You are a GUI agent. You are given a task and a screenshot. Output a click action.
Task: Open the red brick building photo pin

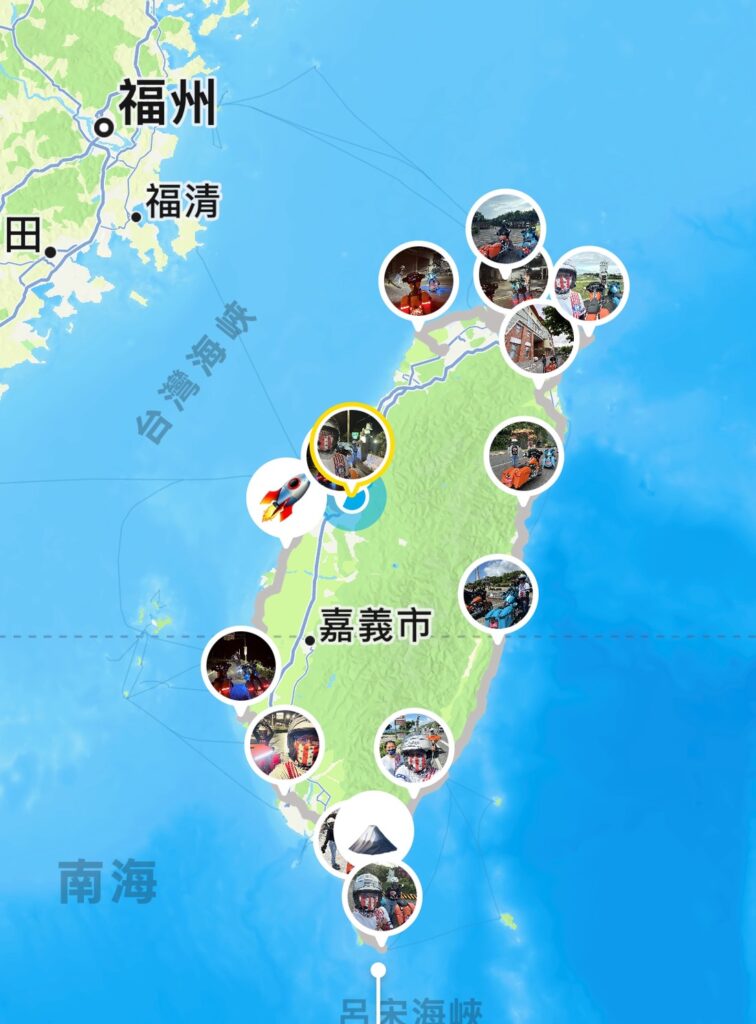point(539,338)
